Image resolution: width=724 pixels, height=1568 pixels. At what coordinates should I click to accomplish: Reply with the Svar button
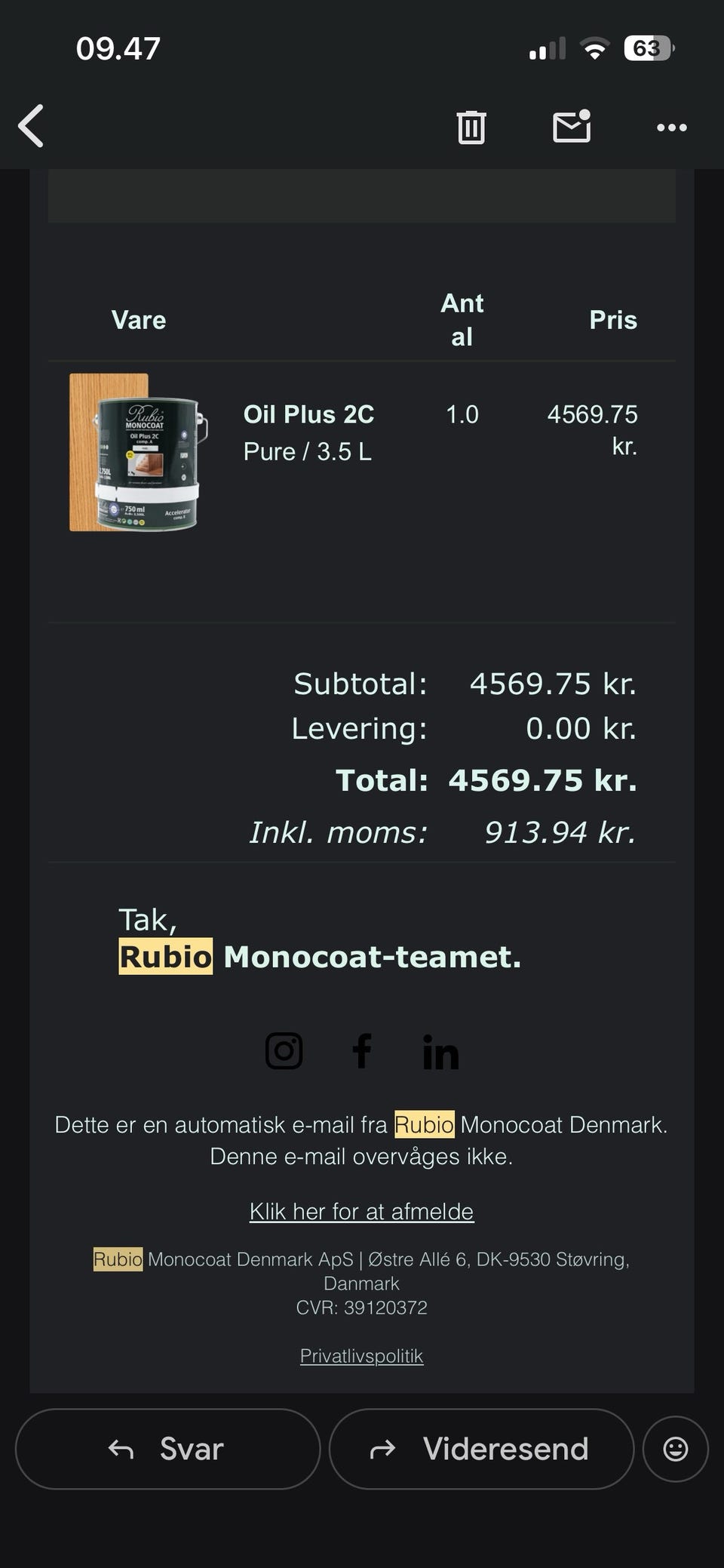click(167, 1449)
